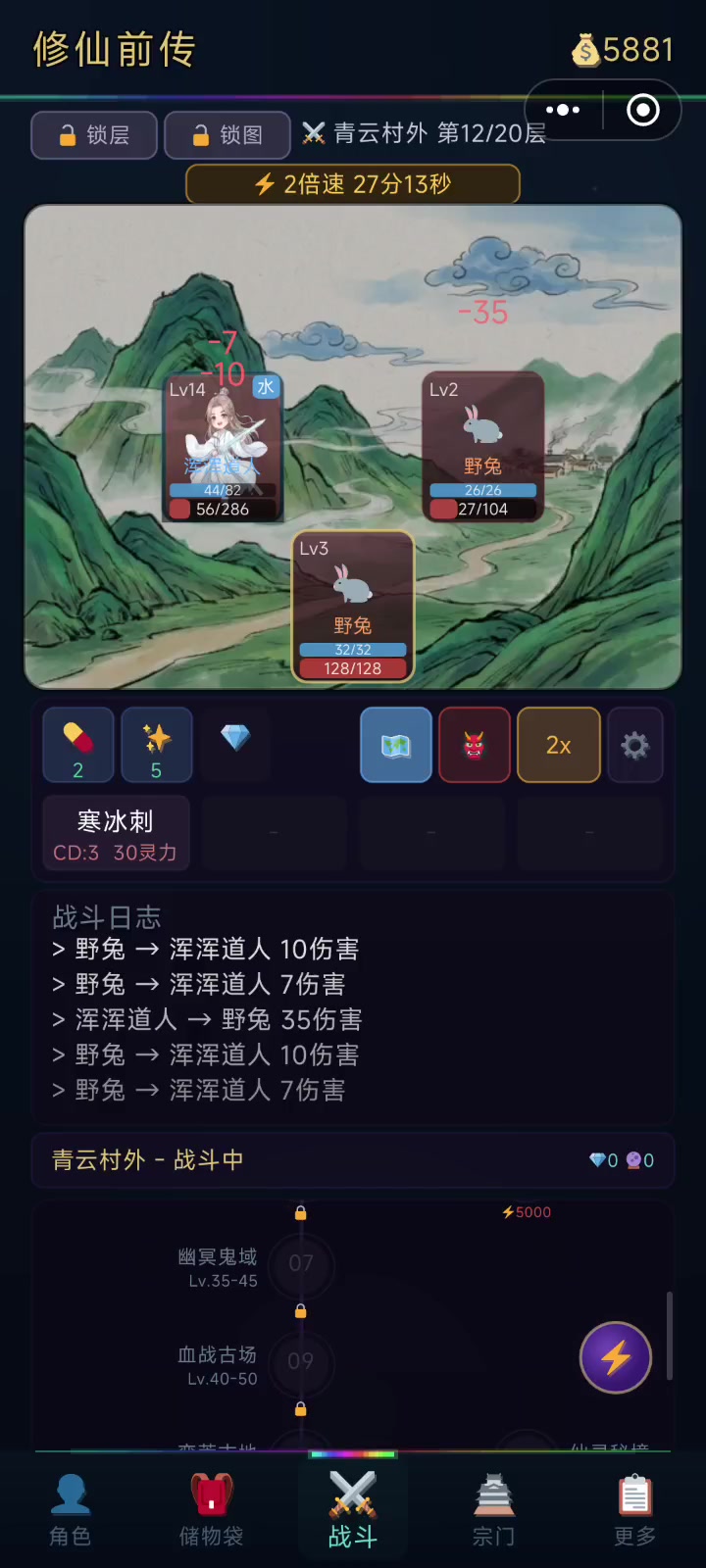Tap the 锁图 lock map button
Image resolution: width=706 pixels, height=1568 pixels.
tap(227, 135)
